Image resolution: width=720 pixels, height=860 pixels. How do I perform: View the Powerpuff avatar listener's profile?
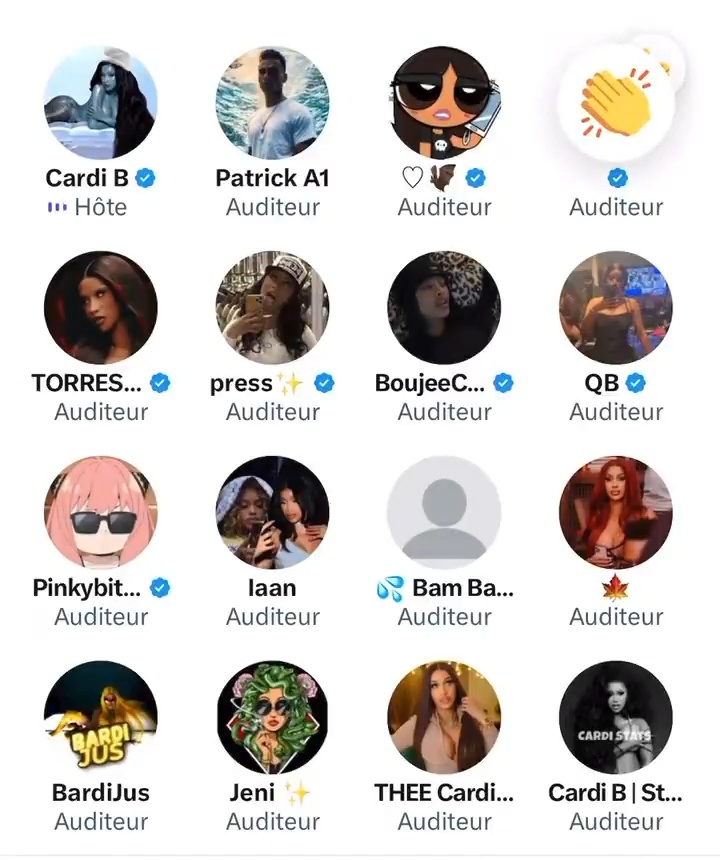click(444, 103)
